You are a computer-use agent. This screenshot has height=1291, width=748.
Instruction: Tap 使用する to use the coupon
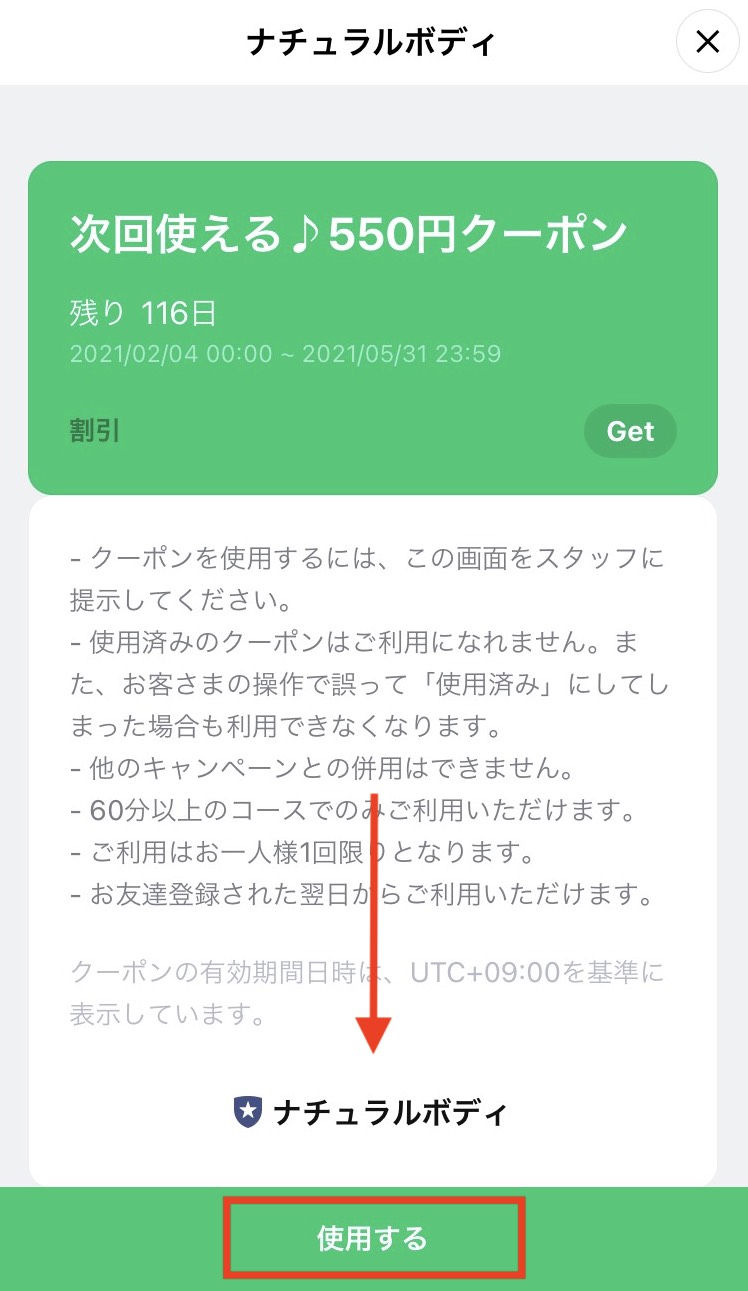373,1239
